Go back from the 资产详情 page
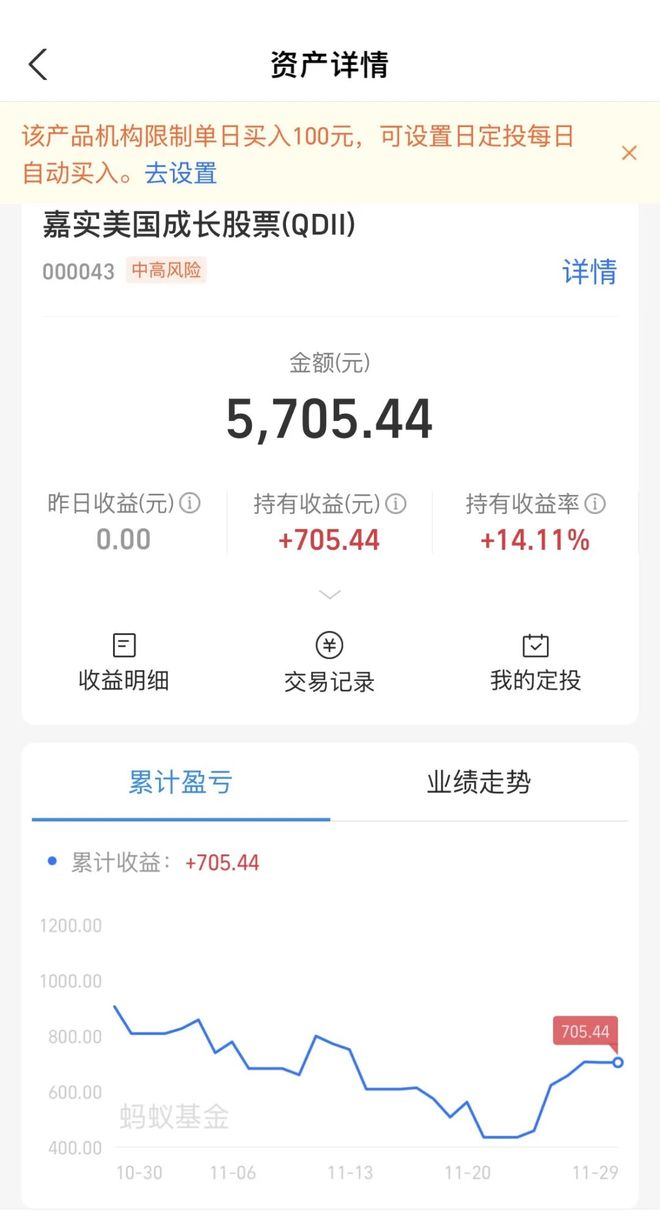The image size is (660, 1215). (x=38, y=65)
